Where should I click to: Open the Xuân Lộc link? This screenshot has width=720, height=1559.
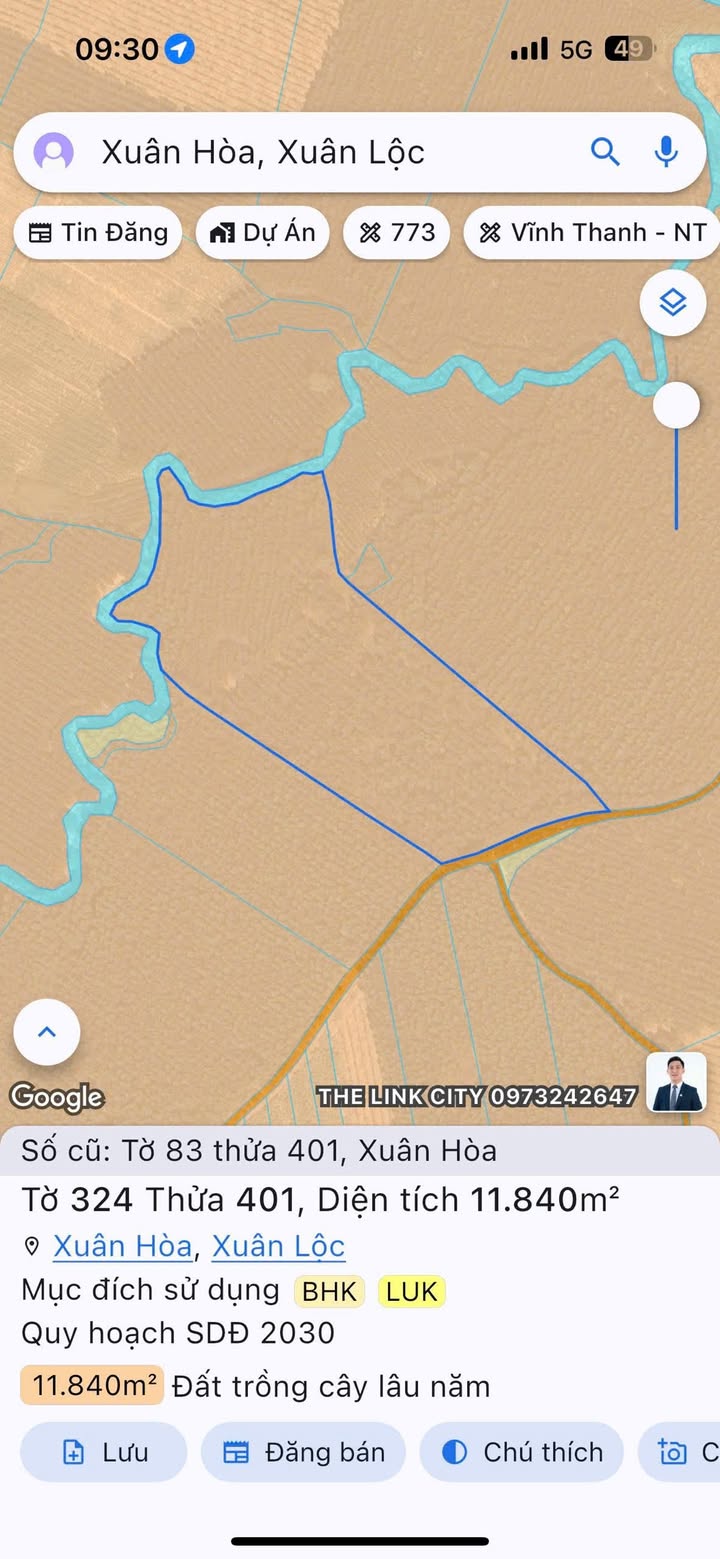(278, 1246)
